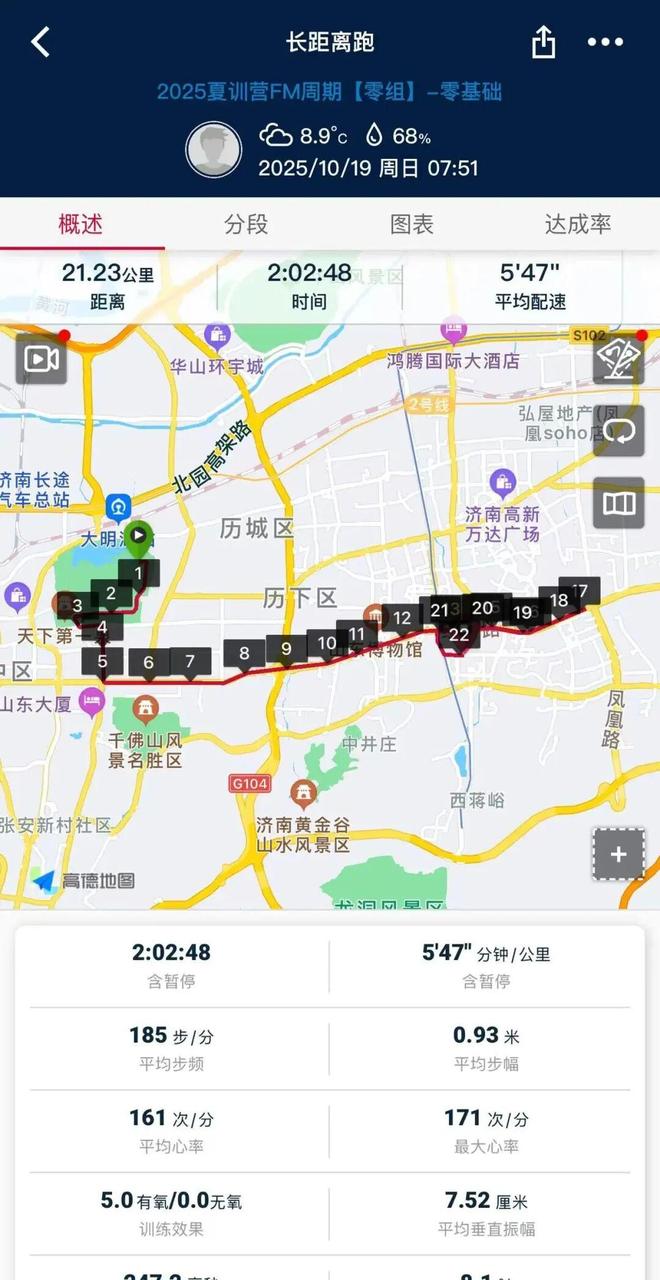660x1280 pixels.
Task: Tap the plus expand button on map
Action: (618, 854)
